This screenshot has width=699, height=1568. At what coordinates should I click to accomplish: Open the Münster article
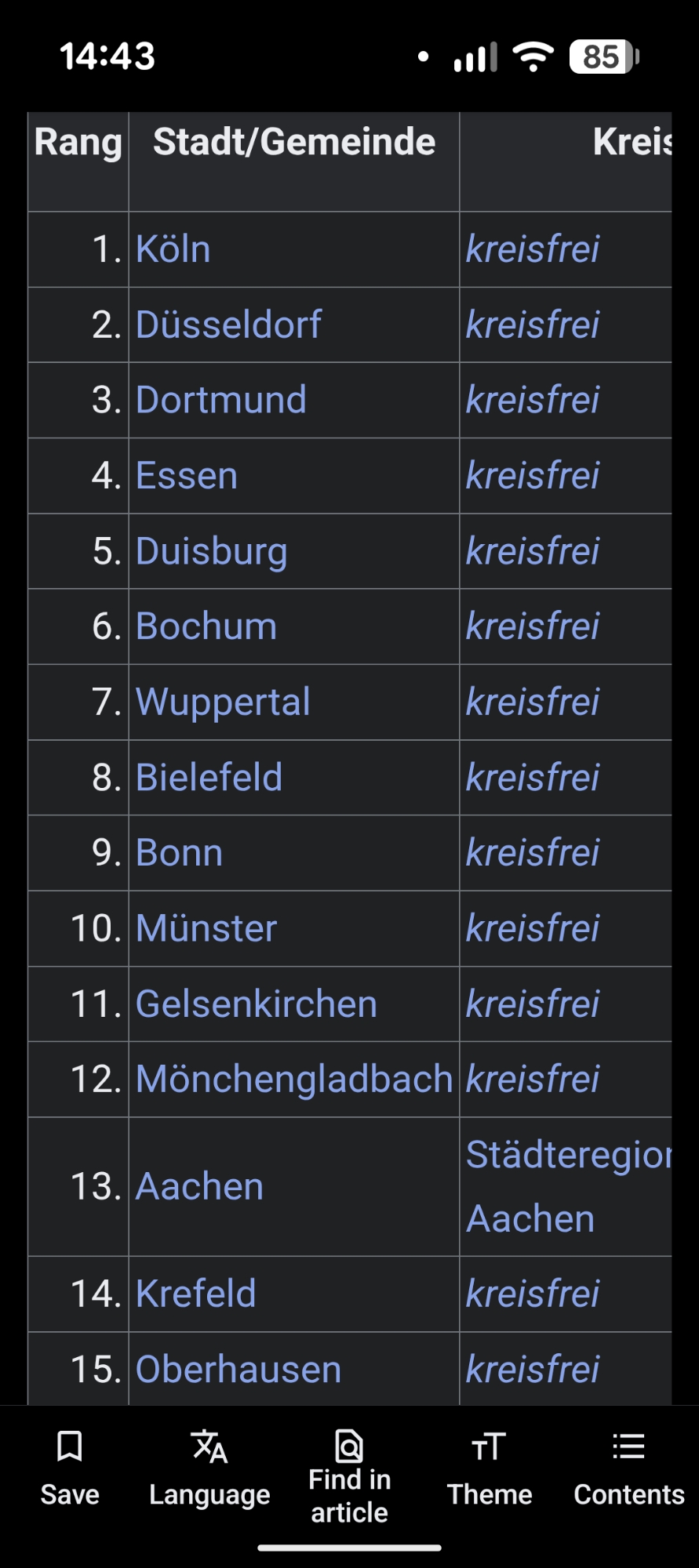coord(206,928)
